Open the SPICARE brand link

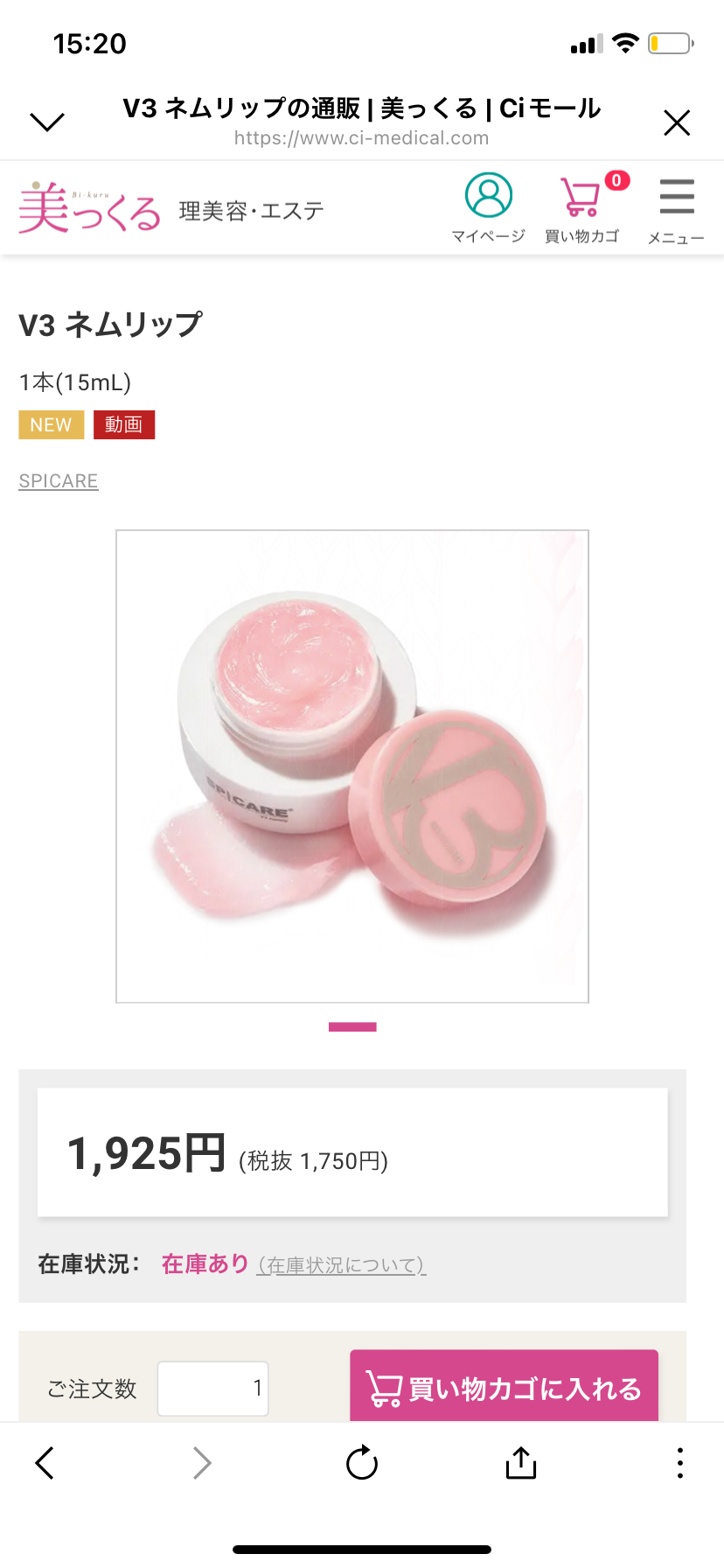[59, 481]
